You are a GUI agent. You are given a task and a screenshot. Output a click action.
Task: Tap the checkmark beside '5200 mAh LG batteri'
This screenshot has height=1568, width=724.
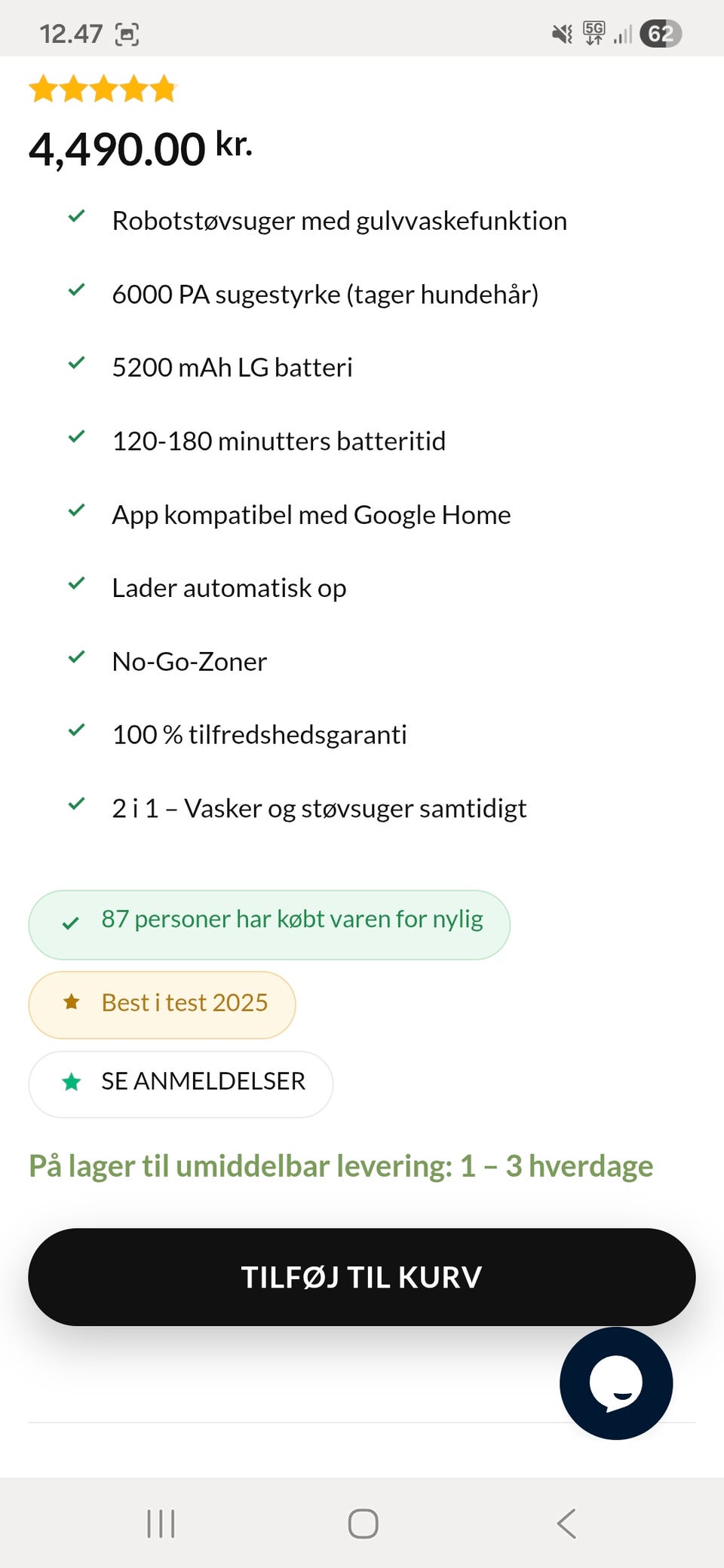tap(76, 361)
